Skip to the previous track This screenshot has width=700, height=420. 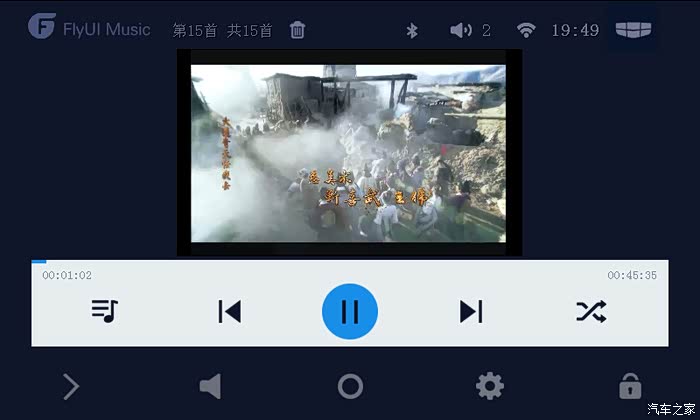pos(230,311)
